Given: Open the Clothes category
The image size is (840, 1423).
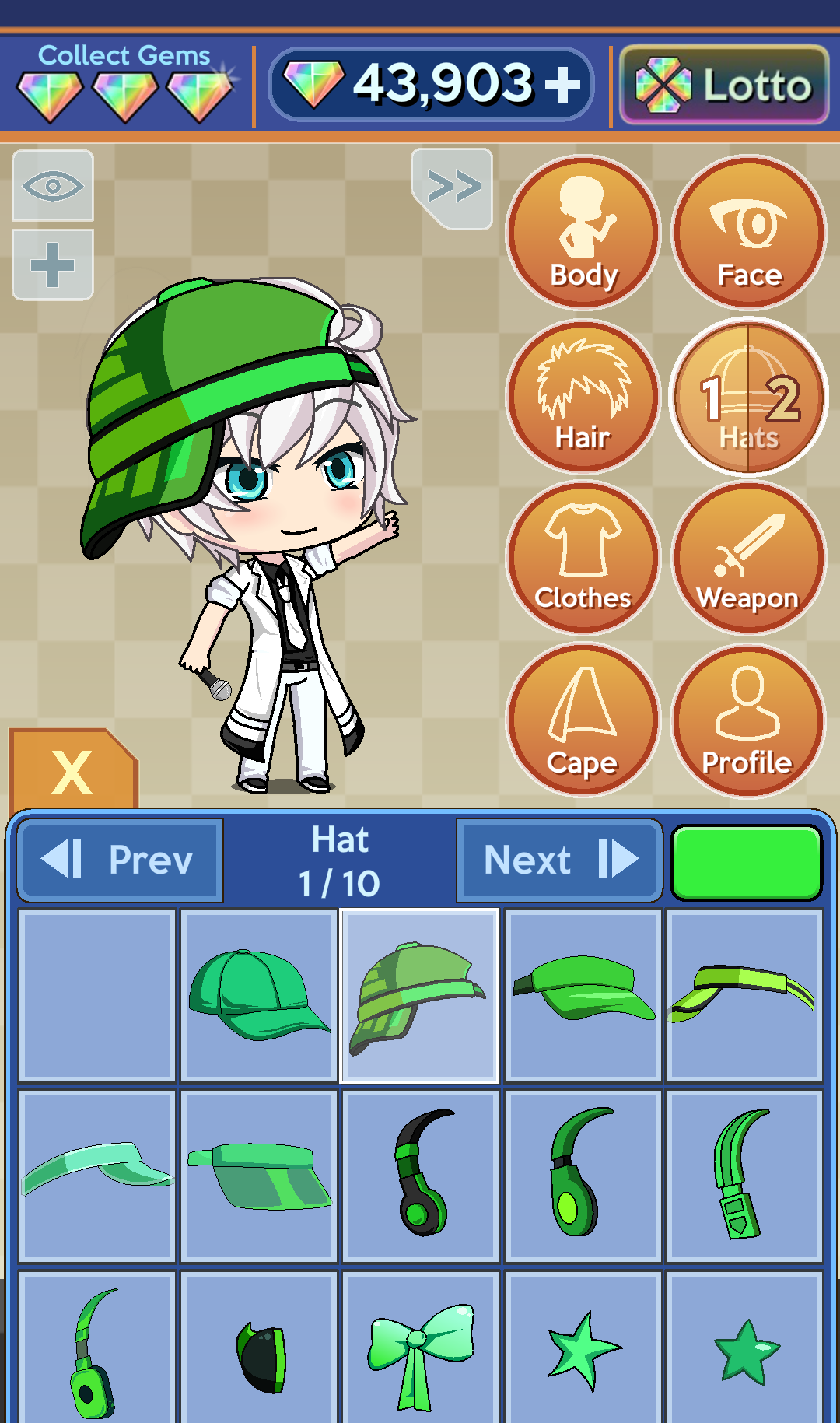Looking at the screenshot, I should point(583,559).
